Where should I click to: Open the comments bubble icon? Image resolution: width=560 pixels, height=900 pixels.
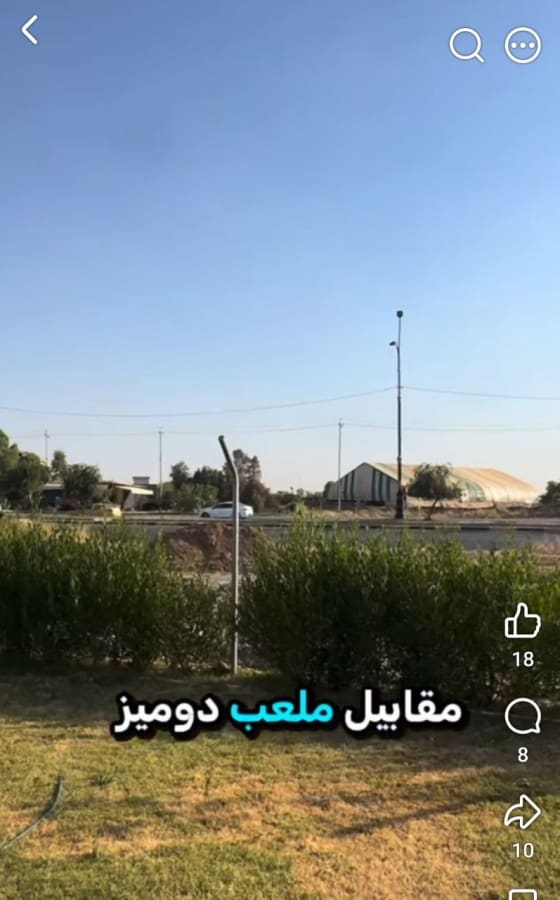coord(523,716)
